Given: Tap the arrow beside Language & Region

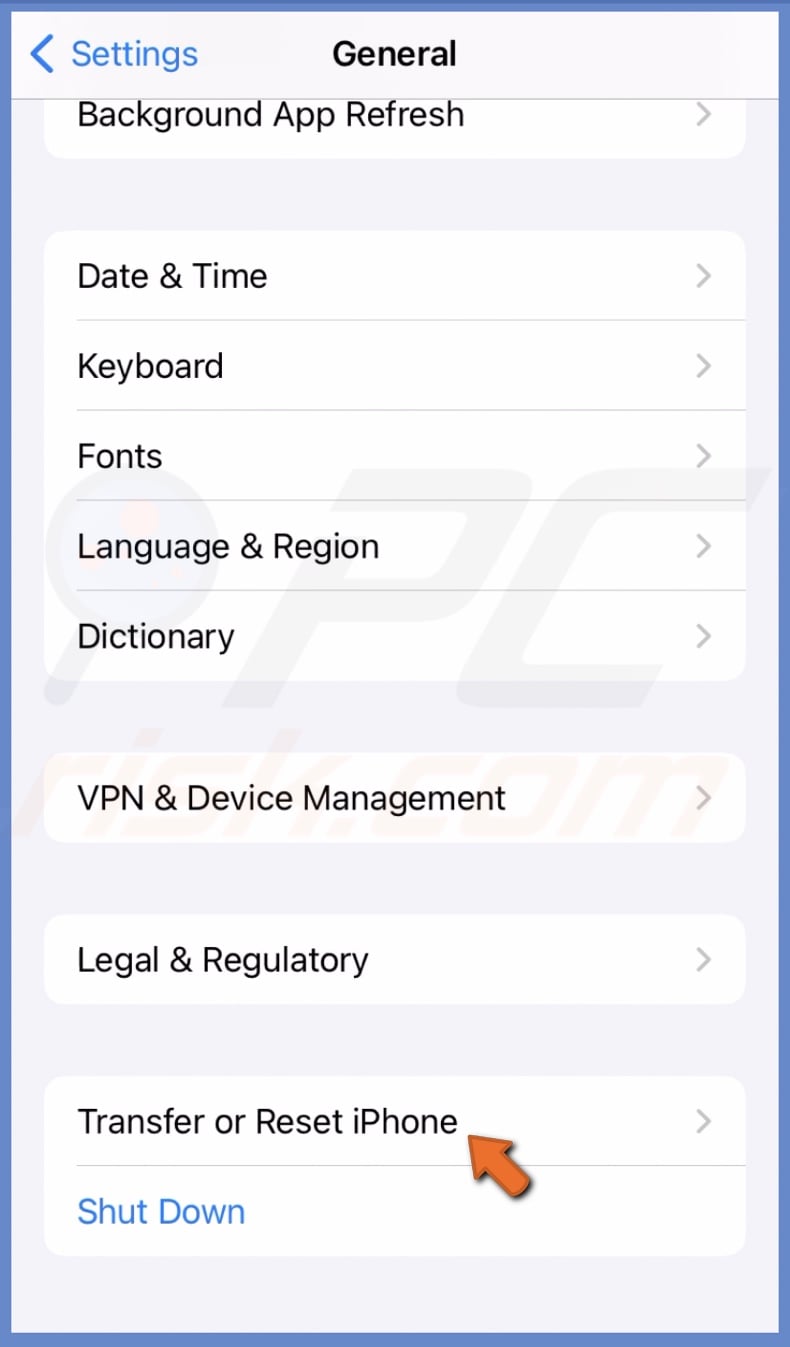Looking at the screenshot, I should tap(703, 546).
